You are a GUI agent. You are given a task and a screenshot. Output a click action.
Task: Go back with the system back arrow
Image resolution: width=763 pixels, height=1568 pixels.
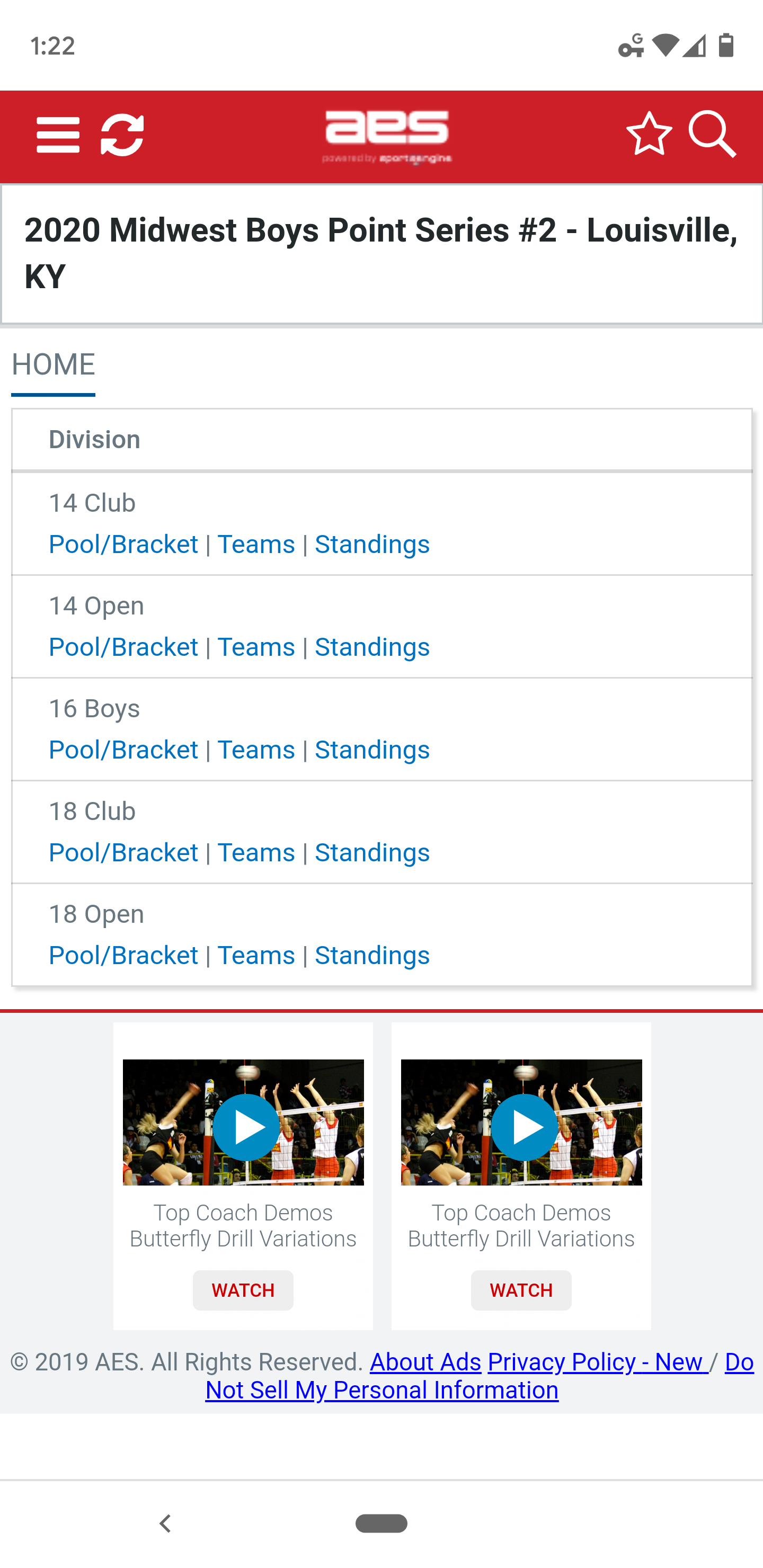pos(165,1524)
